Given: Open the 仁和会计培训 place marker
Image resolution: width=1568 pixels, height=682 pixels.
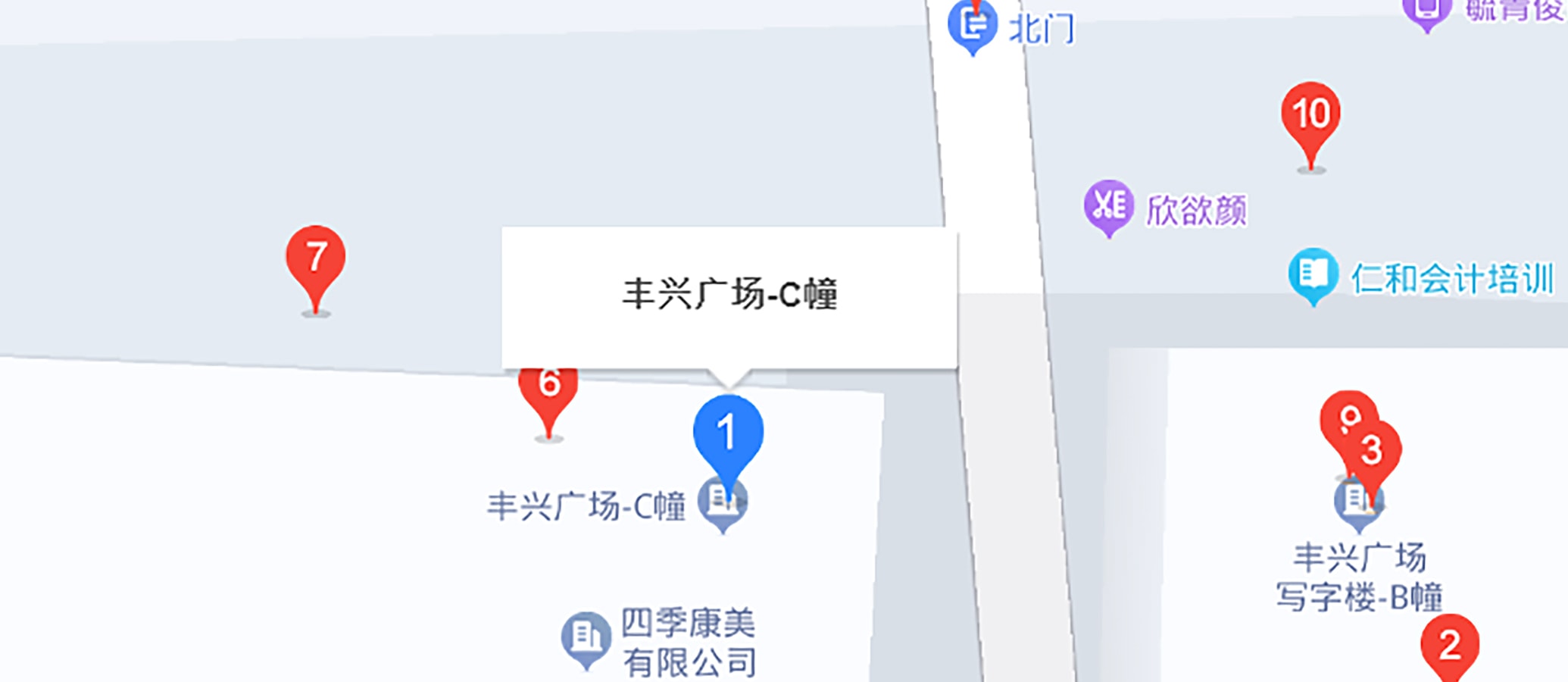Looking at the screenshot, I should pyautogui.click(x=1313, y=274).
